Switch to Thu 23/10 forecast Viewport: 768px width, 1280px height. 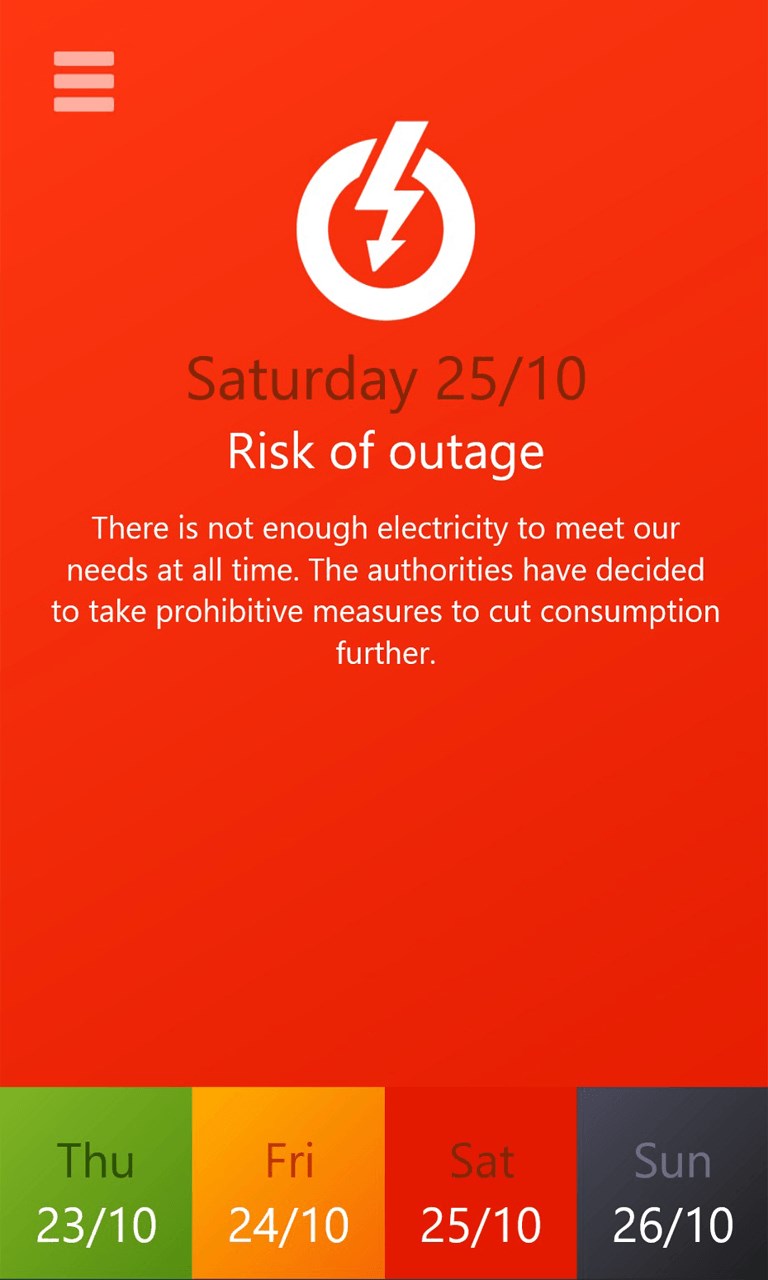pyautogui.click(x=96, y=1184)
